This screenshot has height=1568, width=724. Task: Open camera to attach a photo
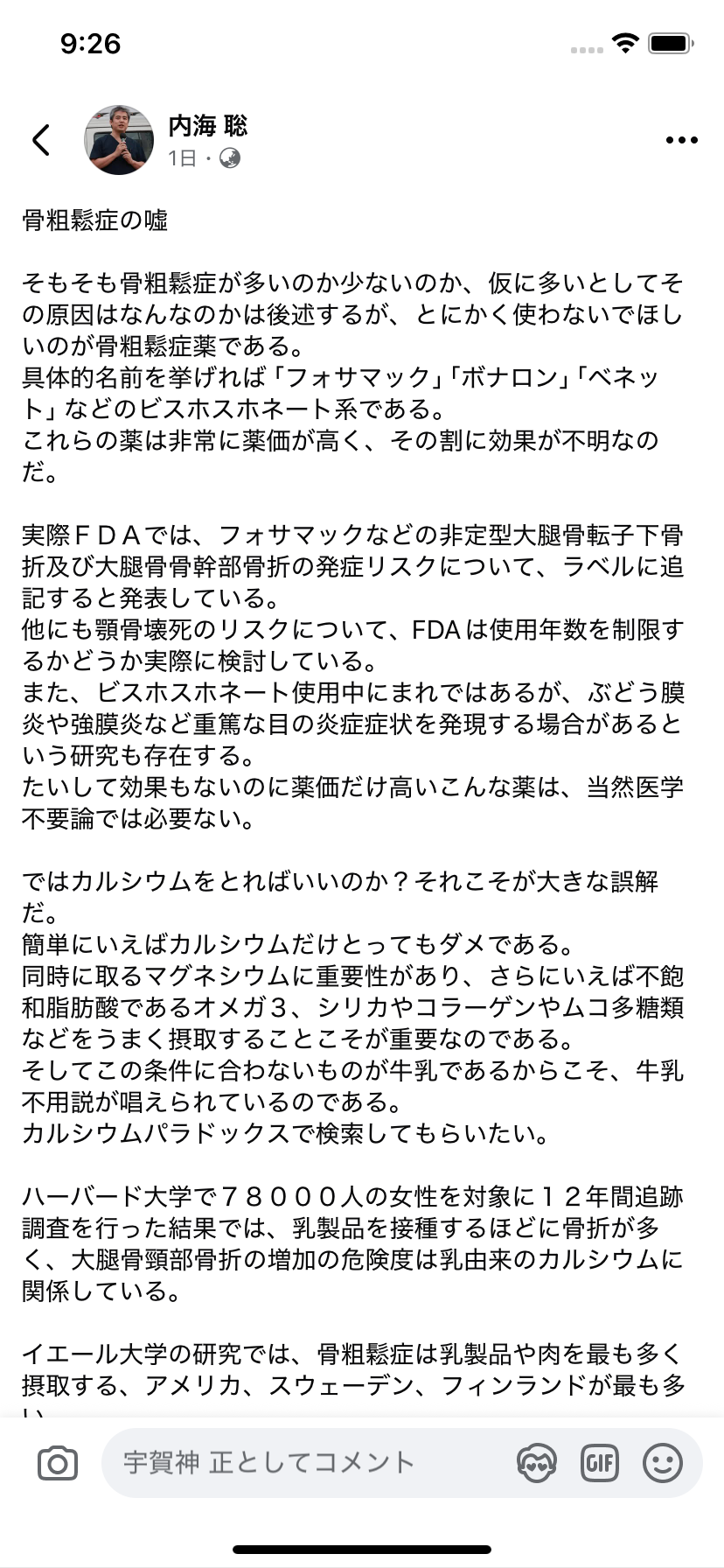tap(58, 1463)
